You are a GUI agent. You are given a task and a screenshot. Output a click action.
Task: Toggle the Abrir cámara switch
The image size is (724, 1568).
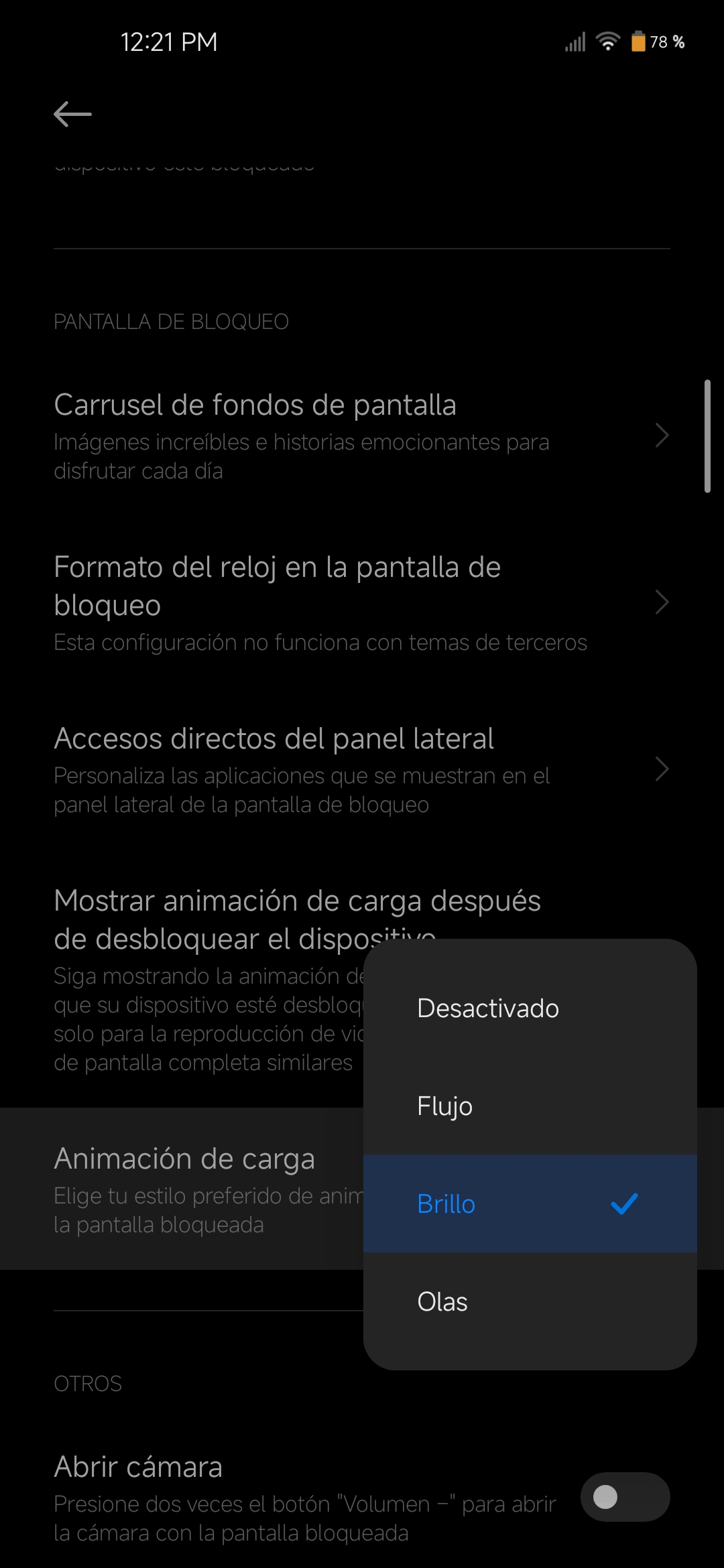(625, 1497)
